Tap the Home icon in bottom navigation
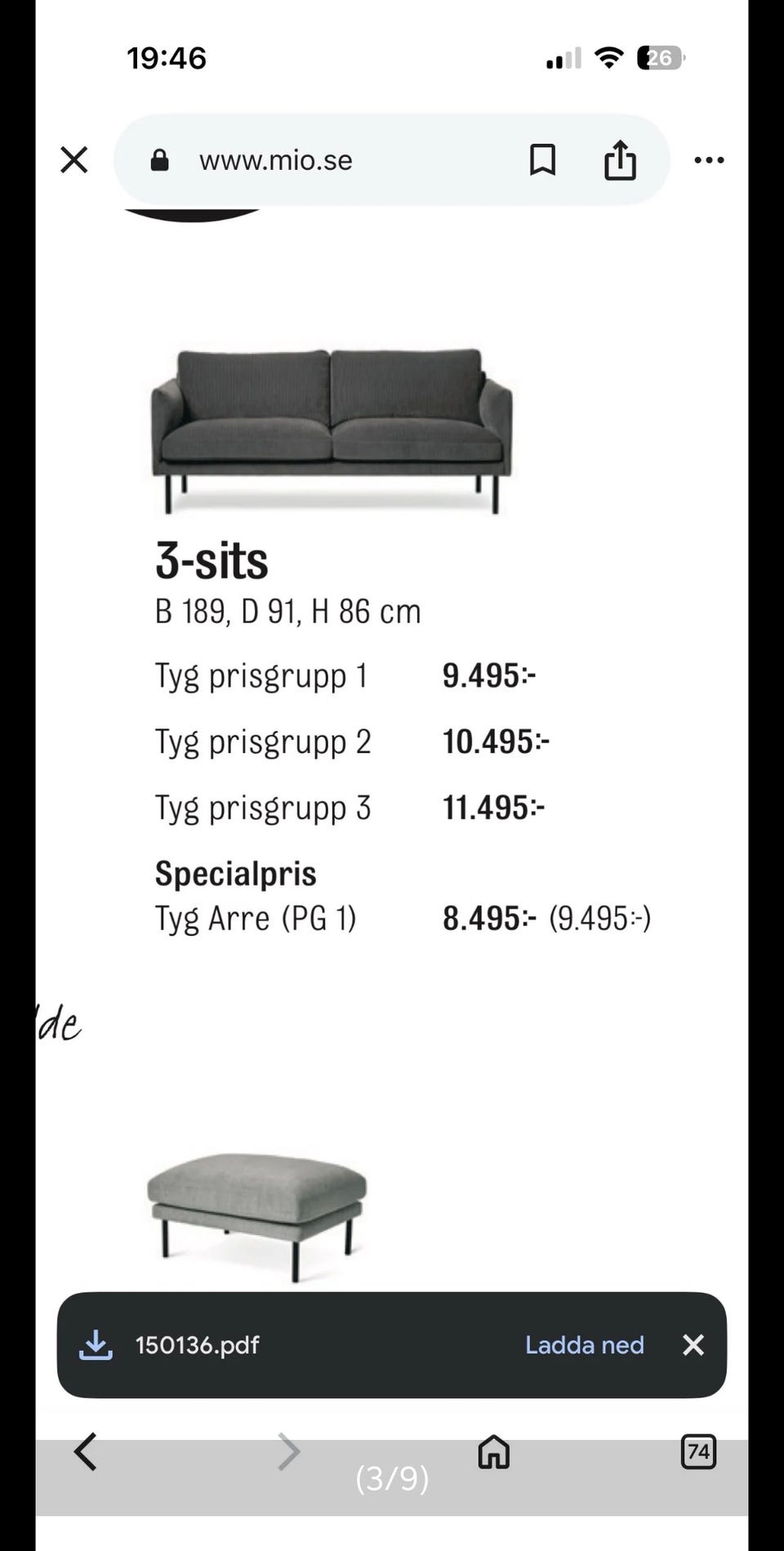This screenshot has height=1551, width=784. (495, 1453)
